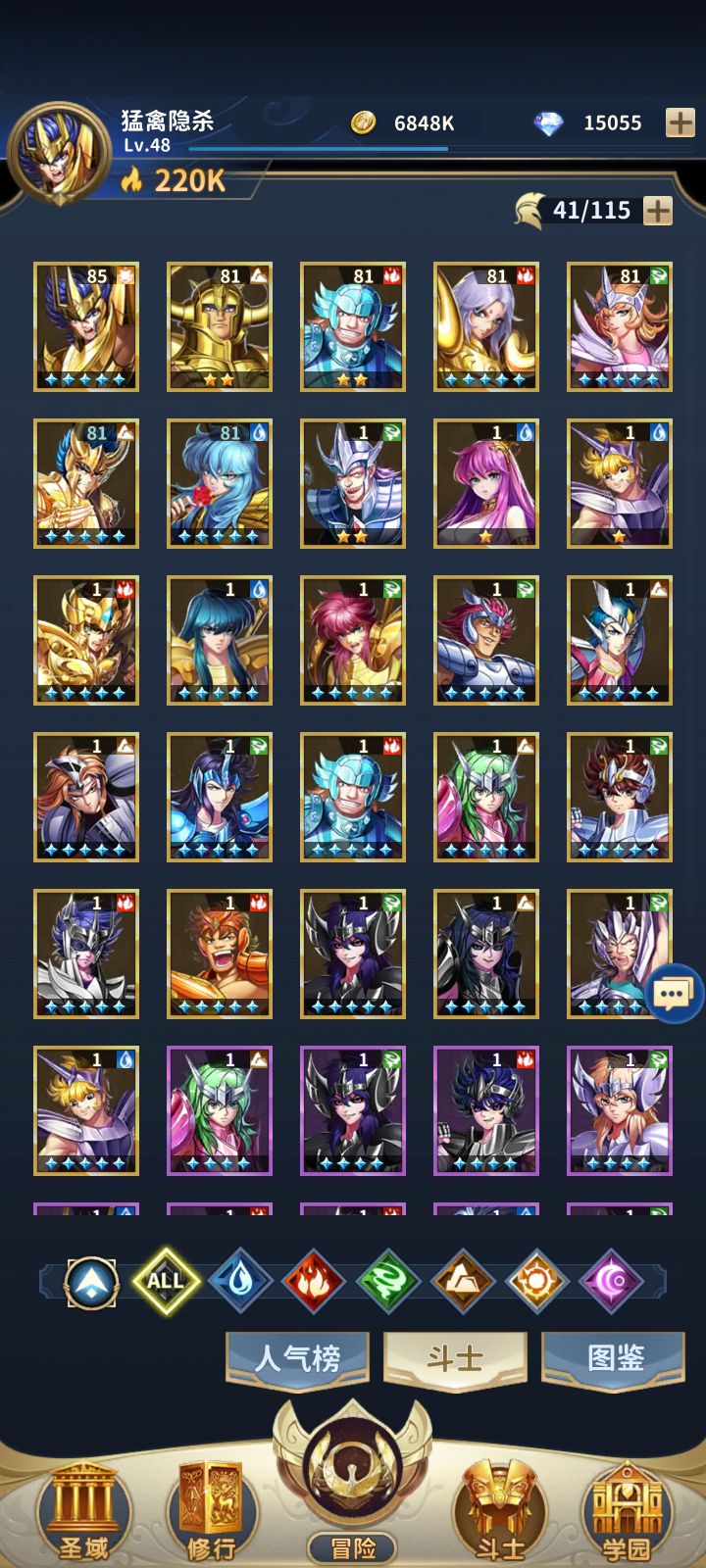Image resolution: width=706 pixels, height=1568 pixels.
Task: Switch to the 图鉴 tab
Action: 614,1358
